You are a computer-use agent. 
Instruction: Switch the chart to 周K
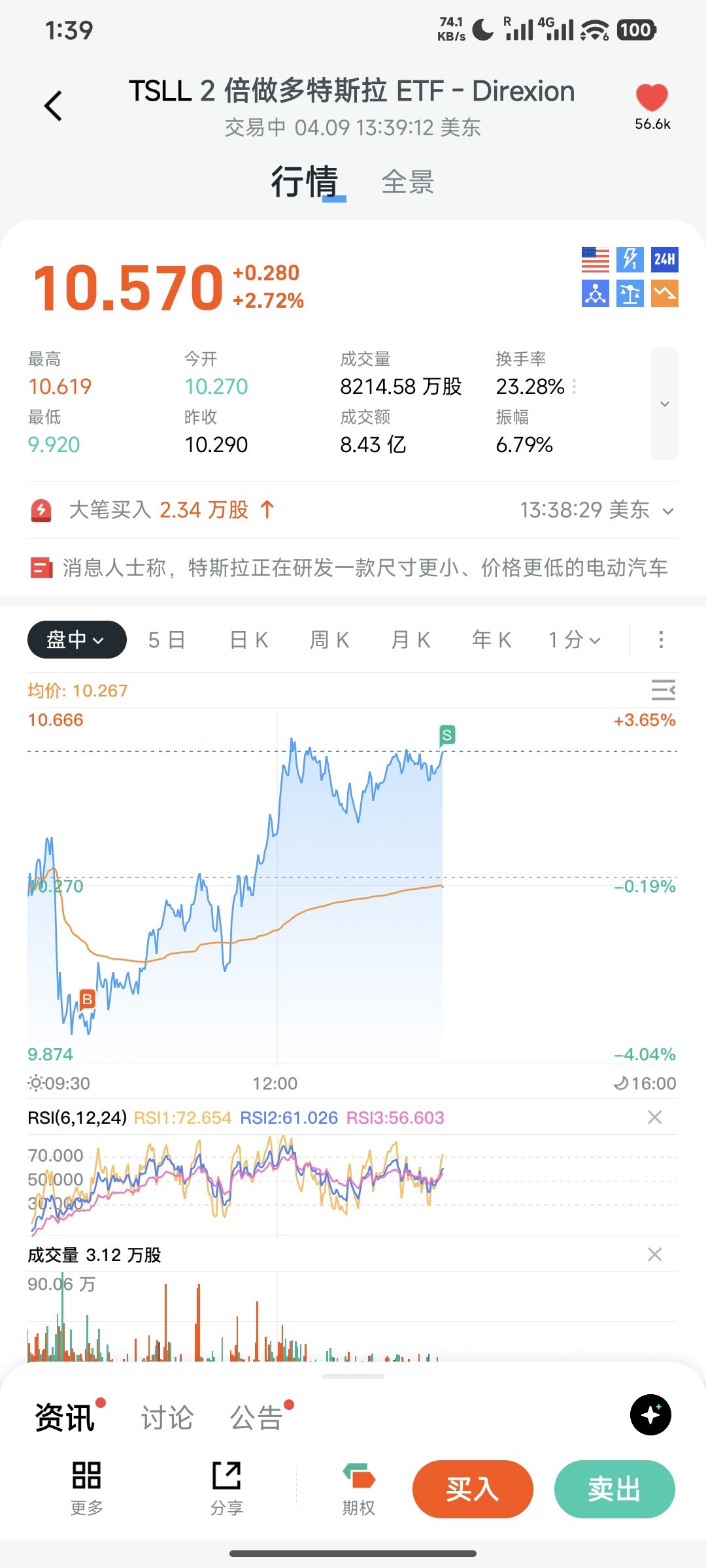[x=329, y=640]
